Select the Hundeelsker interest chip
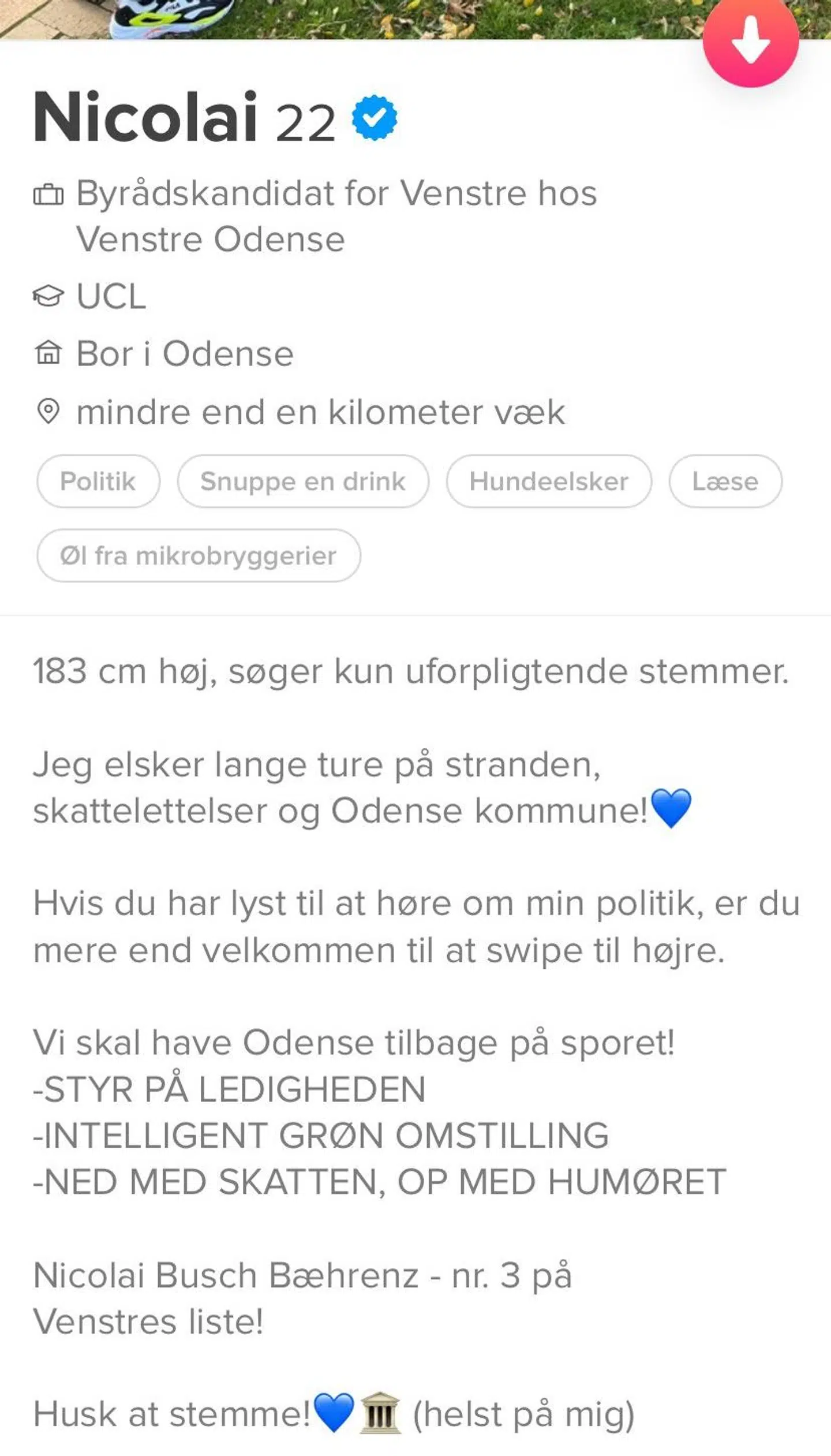Viewport: 831px width, 1456px height. coord(549,481)
